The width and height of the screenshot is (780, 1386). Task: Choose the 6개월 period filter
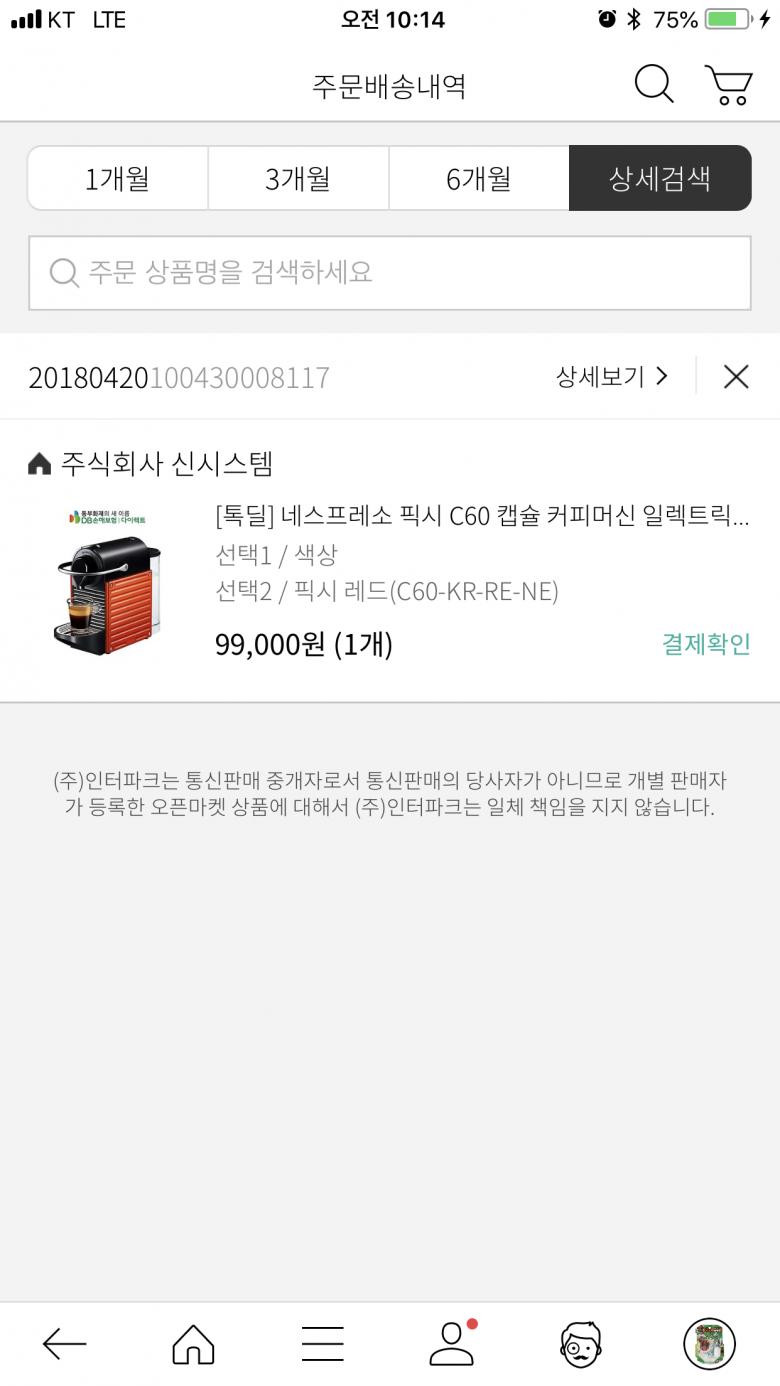[x=479, y=178]
